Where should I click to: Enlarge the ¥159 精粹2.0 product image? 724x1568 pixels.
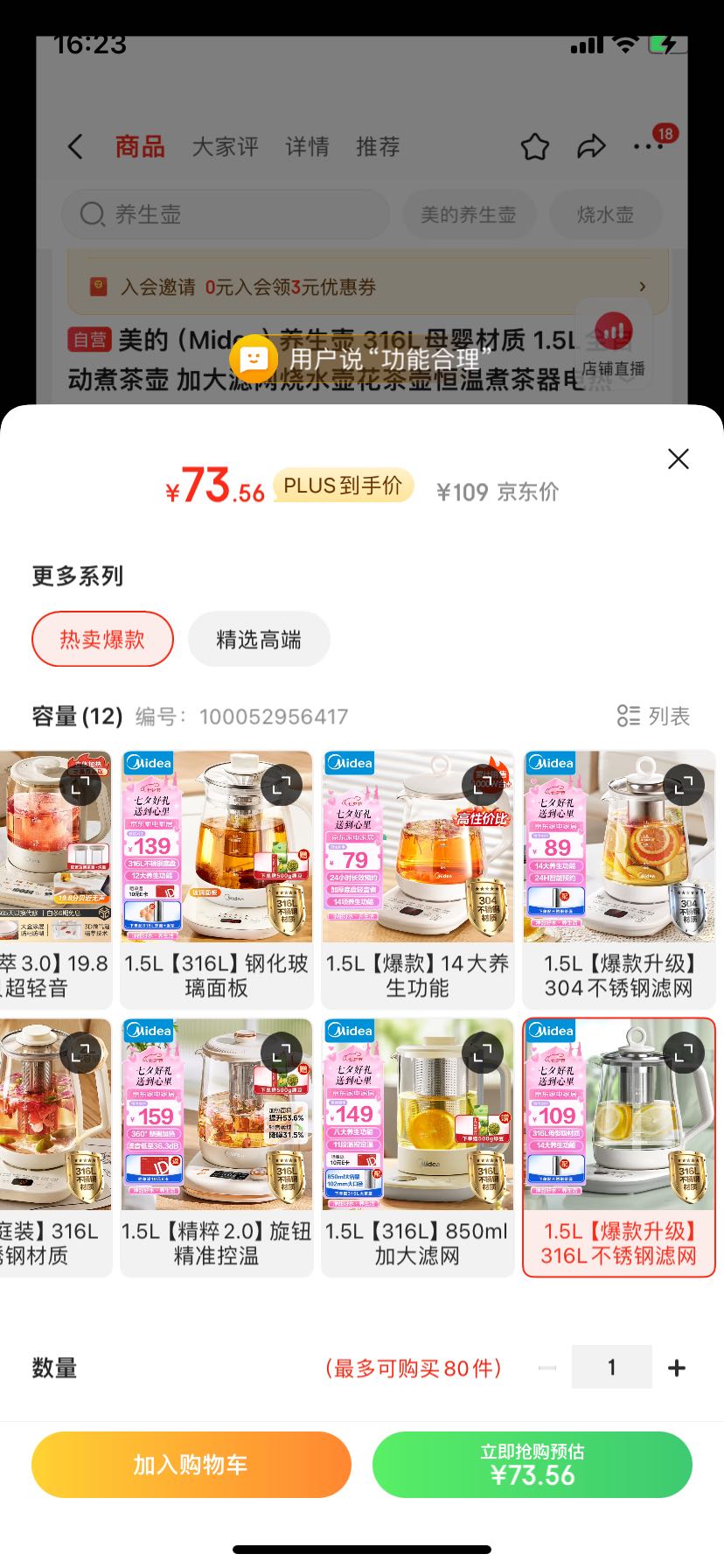(x=280, y=1053)
